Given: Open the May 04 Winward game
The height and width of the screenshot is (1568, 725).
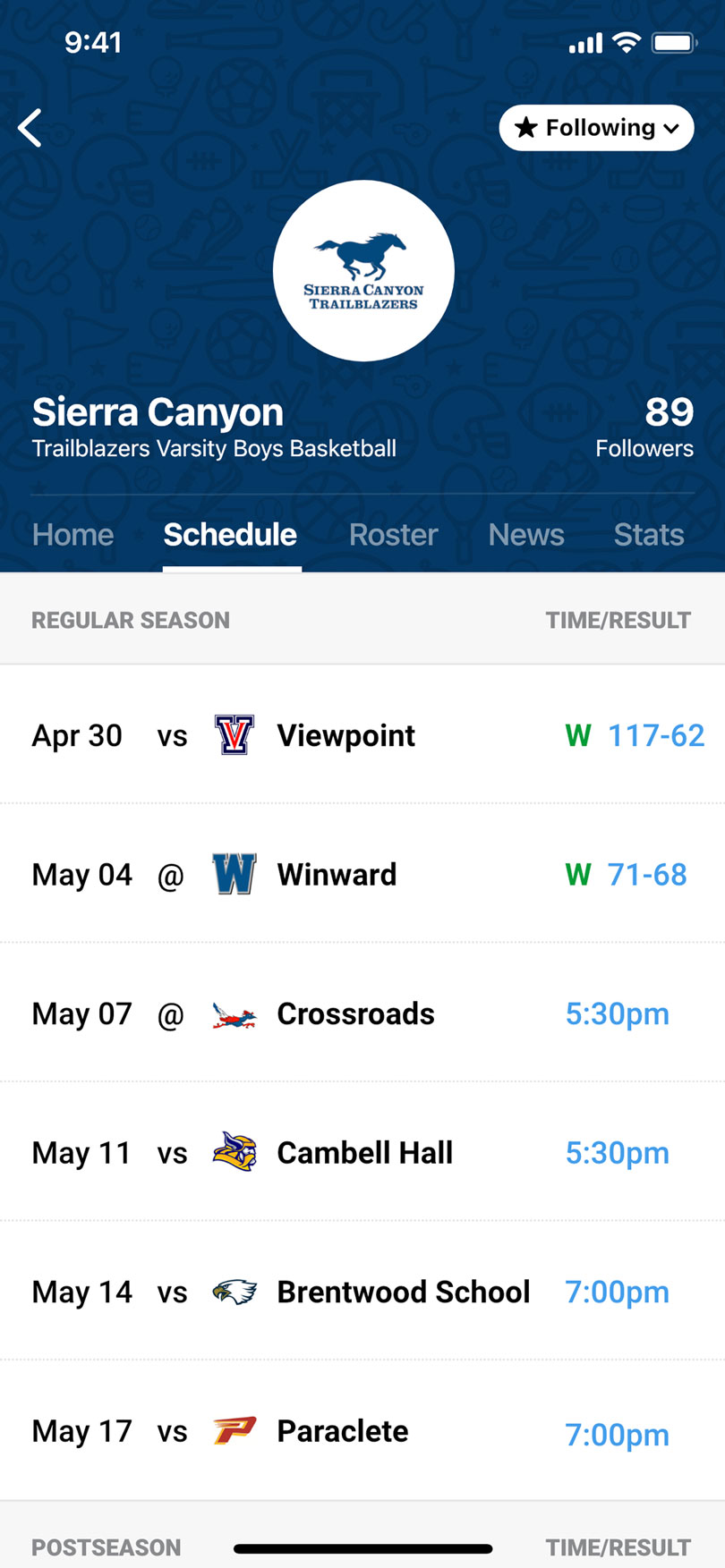Looking at the screenshot, I should coord(362,874).
